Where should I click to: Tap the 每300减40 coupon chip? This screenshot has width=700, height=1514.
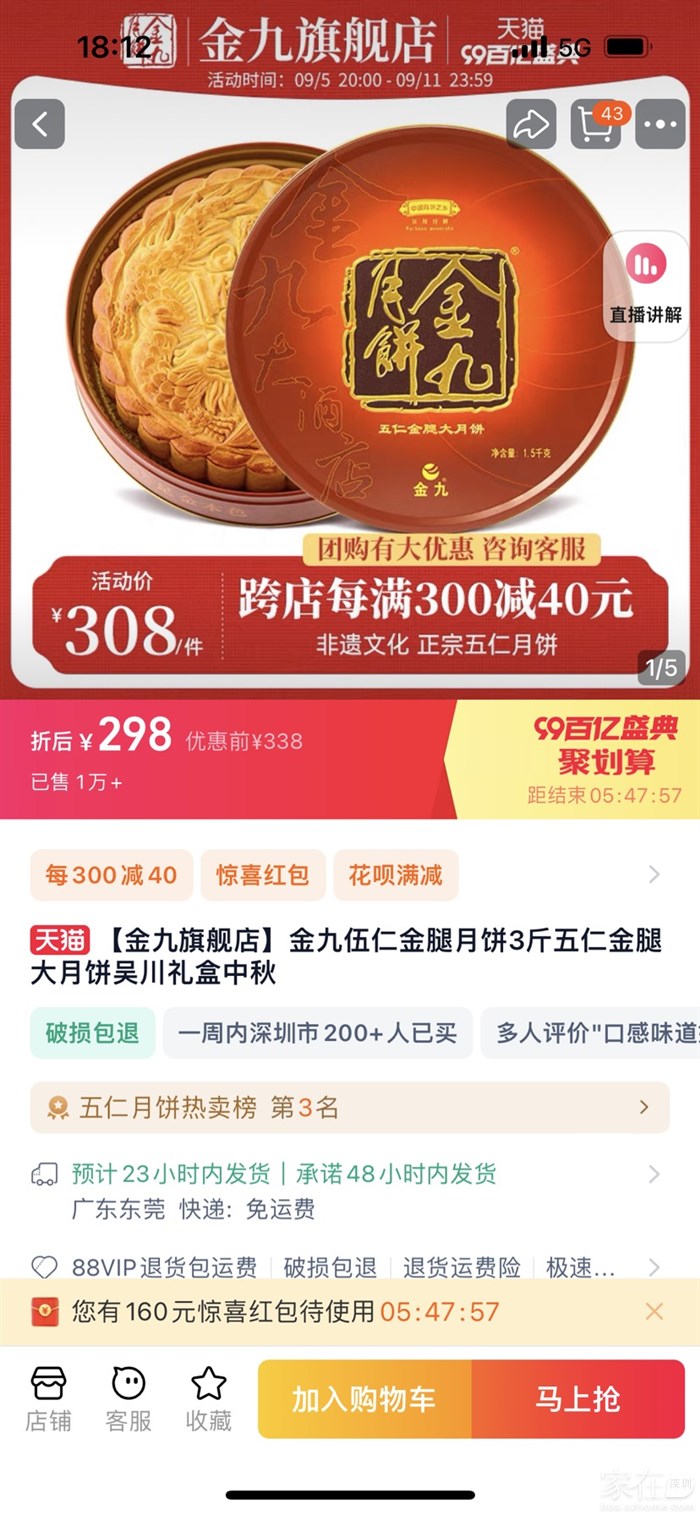point(111,875)
